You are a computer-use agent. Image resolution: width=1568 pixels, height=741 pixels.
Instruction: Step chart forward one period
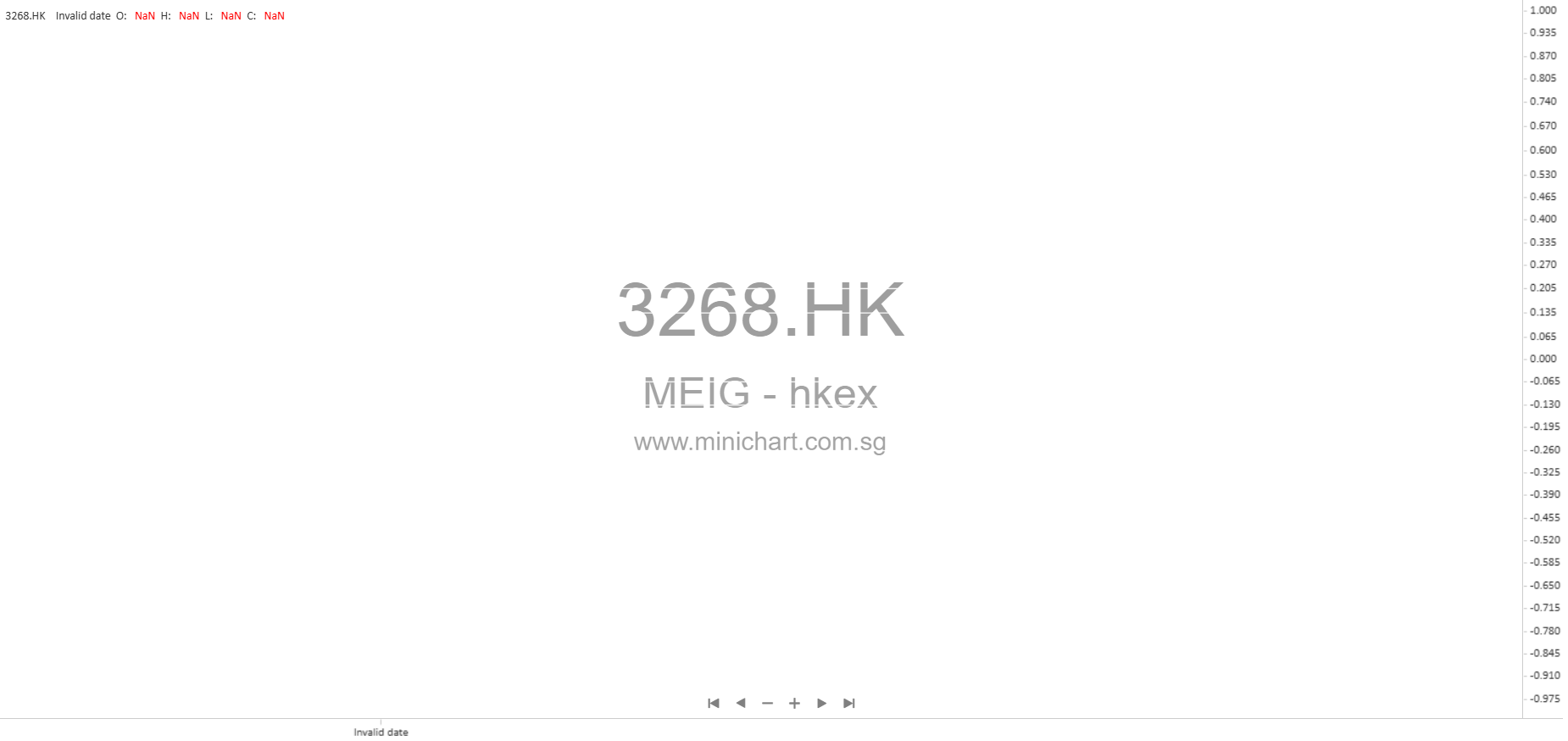[x=821, y=703]
